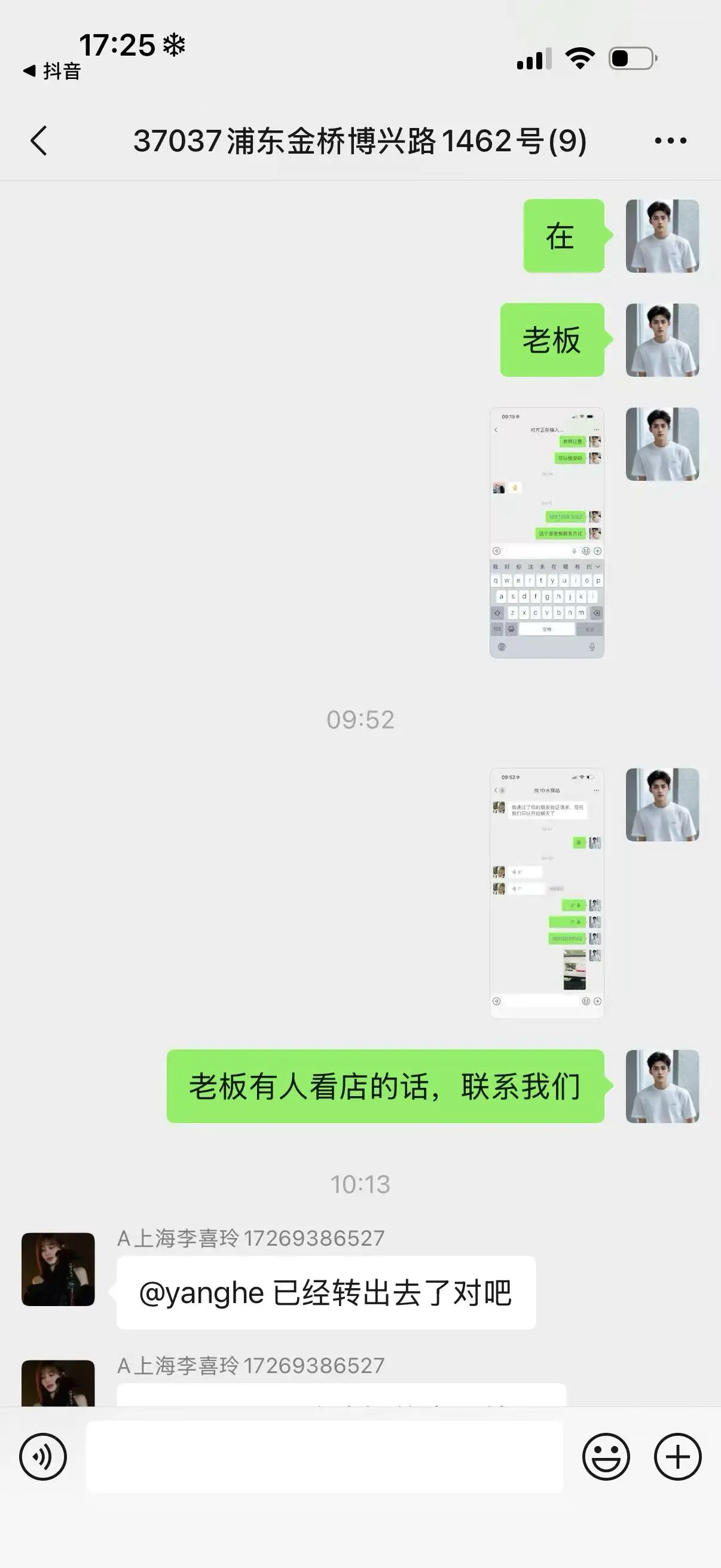Open the screenshot image sent before 09:52

(x=546, y=533)
